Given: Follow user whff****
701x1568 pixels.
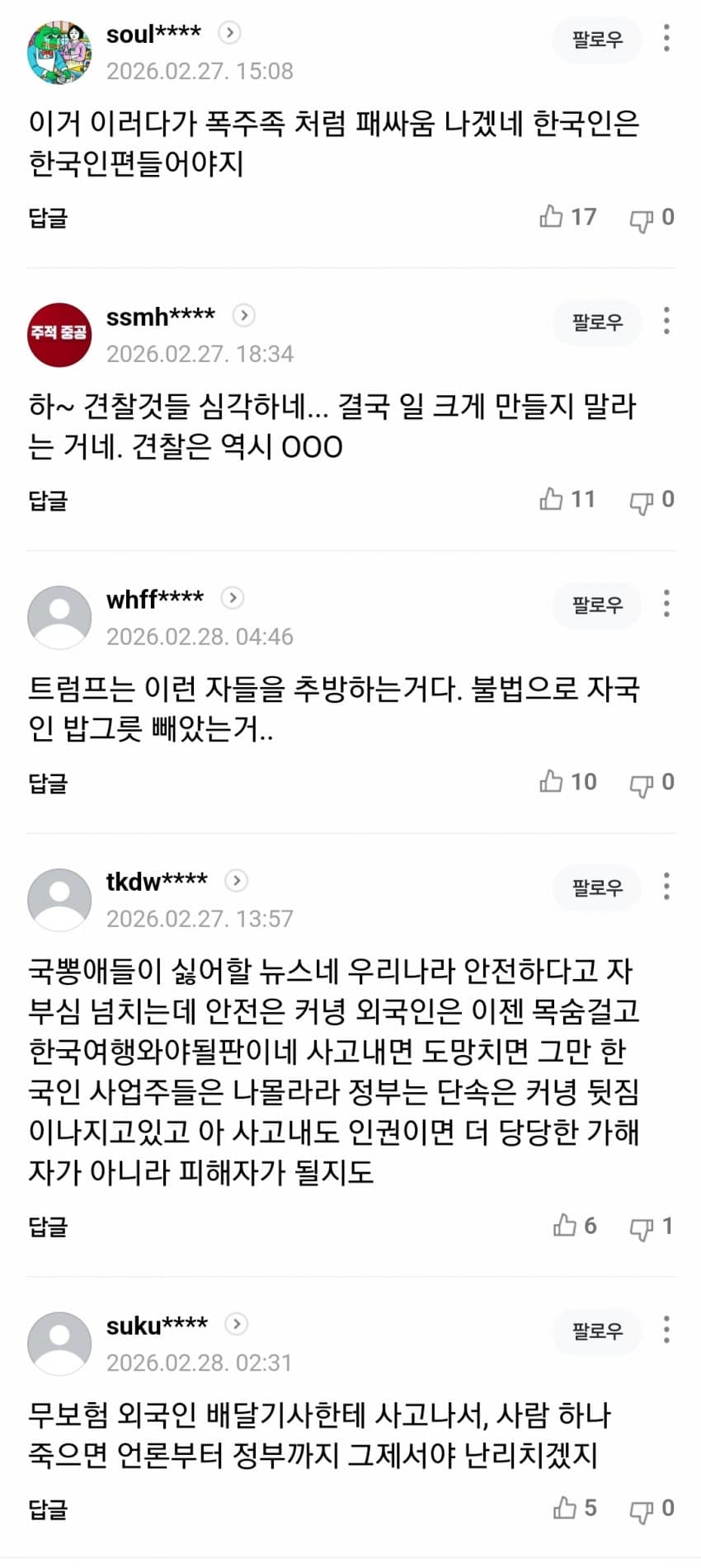Looking at the screenshot, I should point(597,605).
